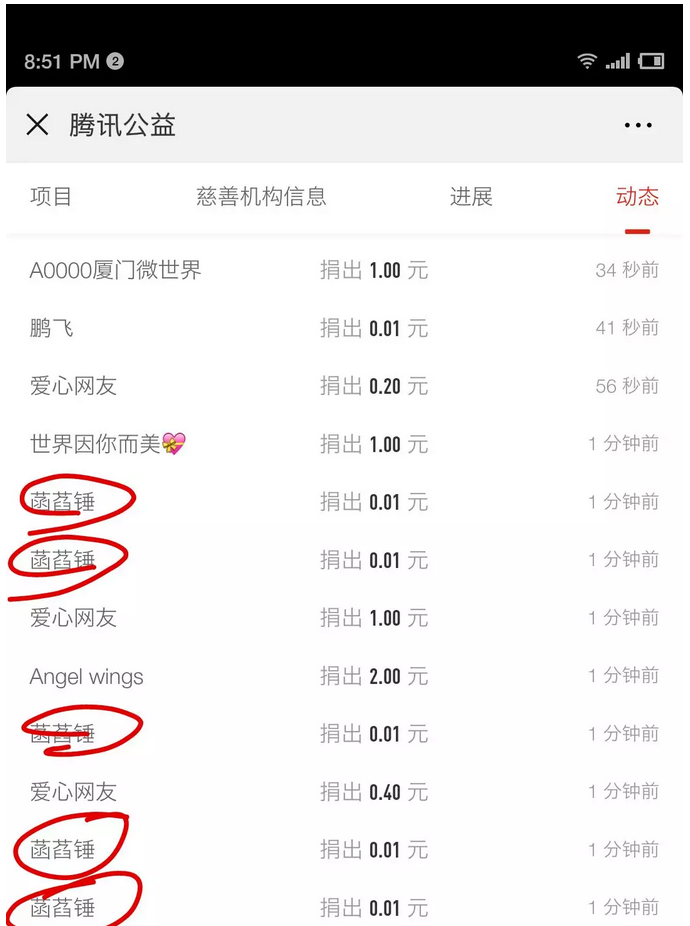Close the 腾讯公益 page
This screenshot has height=926, width=690.
[x=37, y=125]
